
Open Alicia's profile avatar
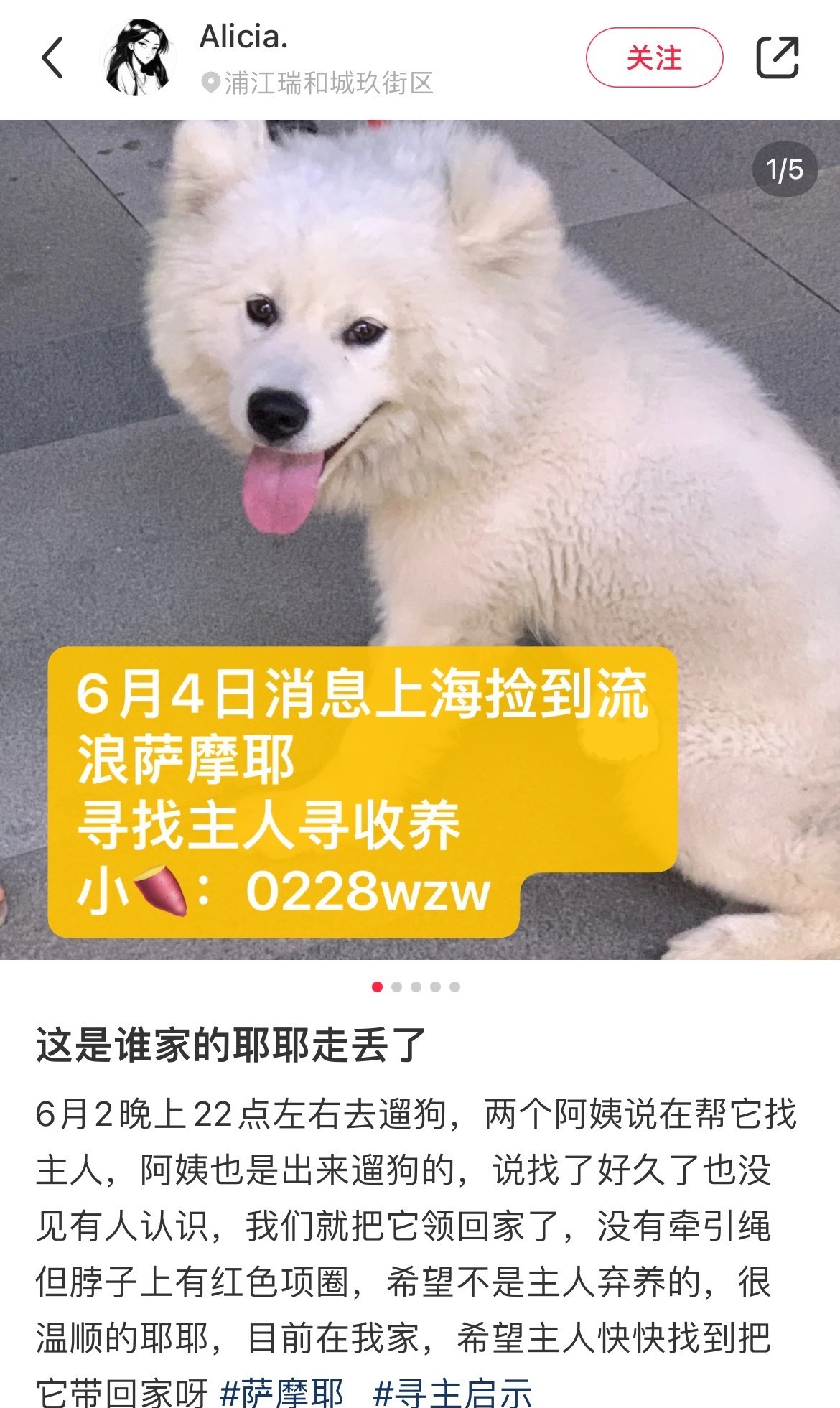pyautogui.click(x=137, y=58)
